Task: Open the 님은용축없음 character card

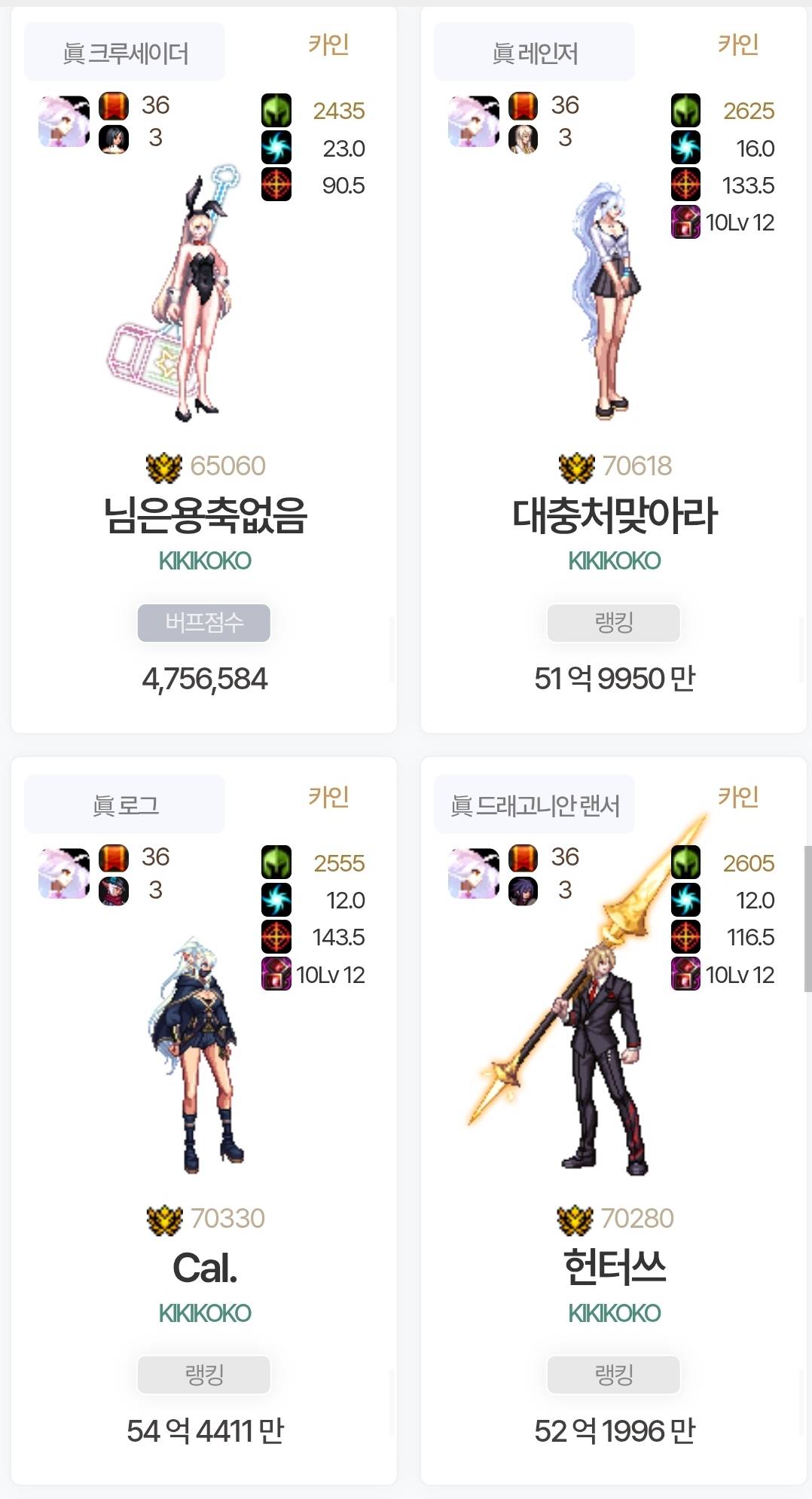Action: click(x=204, y=516)
